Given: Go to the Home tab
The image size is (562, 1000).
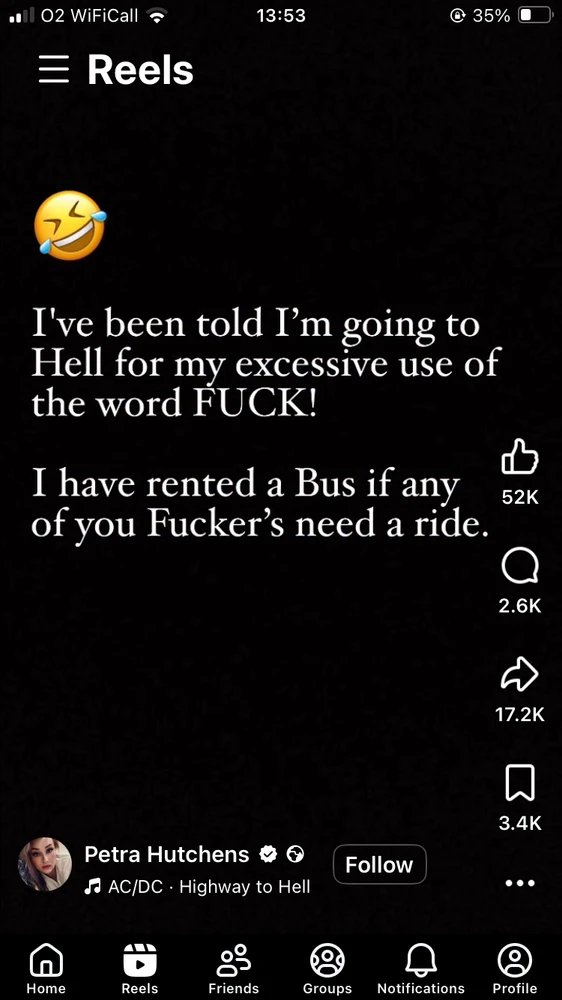Looking at the screenshot, I should (x=46, y=969).
